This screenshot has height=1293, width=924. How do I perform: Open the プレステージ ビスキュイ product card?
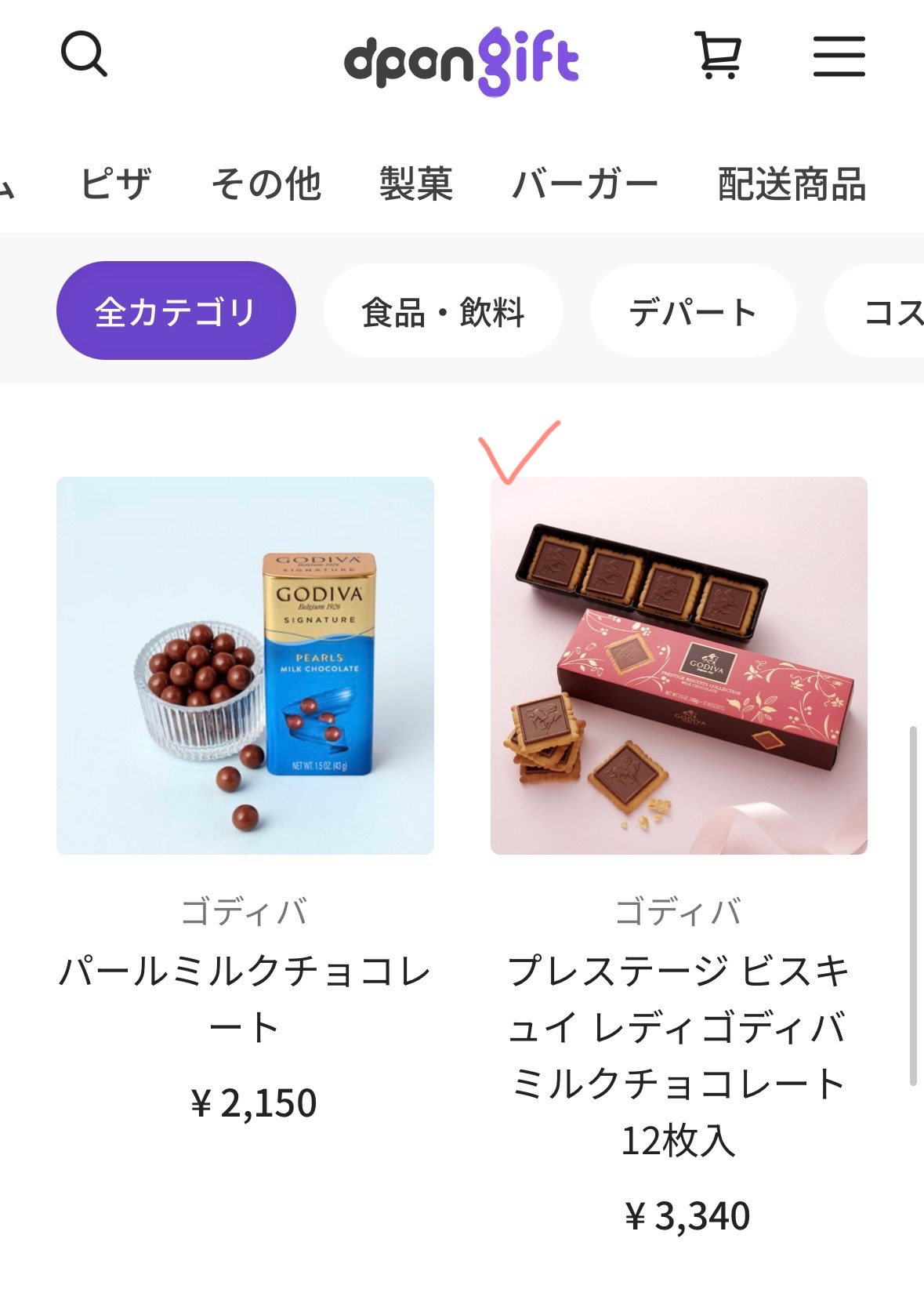coord(679,666)
